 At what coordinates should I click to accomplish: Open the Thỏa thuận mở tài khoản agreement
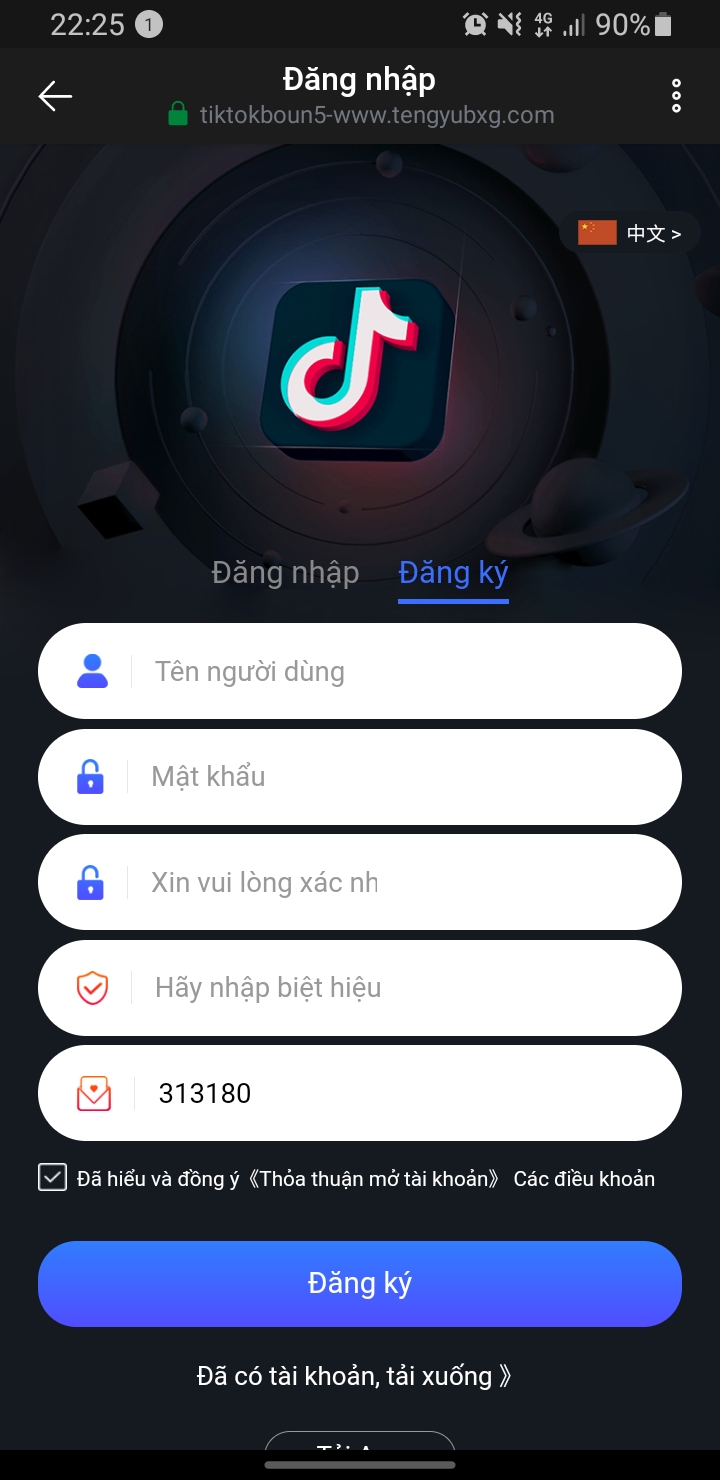pyautogui.click(x=372, y=1179)
